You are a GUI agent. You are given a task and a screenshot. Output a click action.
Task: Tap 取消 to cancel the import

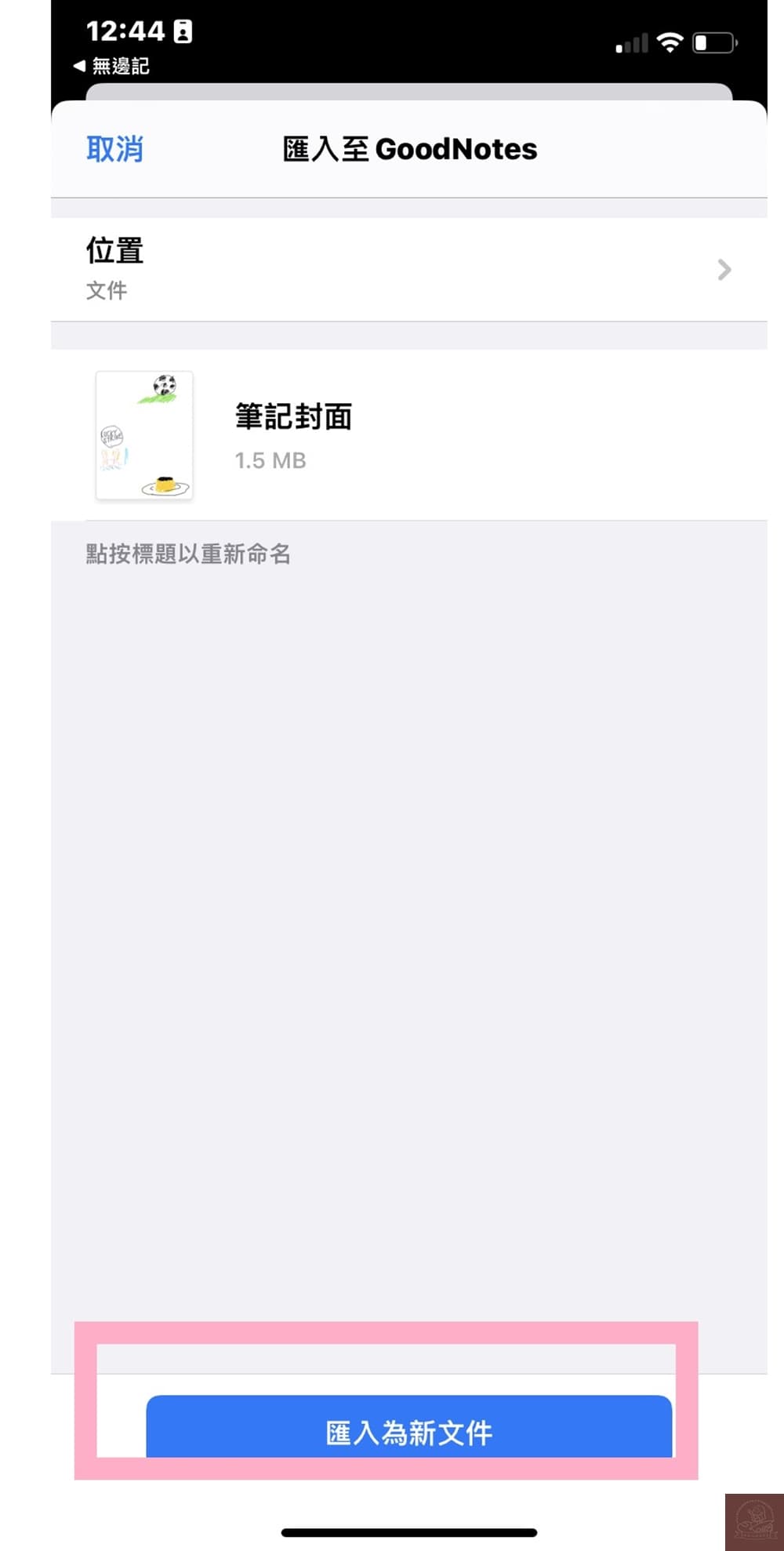click(x=114, y=149)
